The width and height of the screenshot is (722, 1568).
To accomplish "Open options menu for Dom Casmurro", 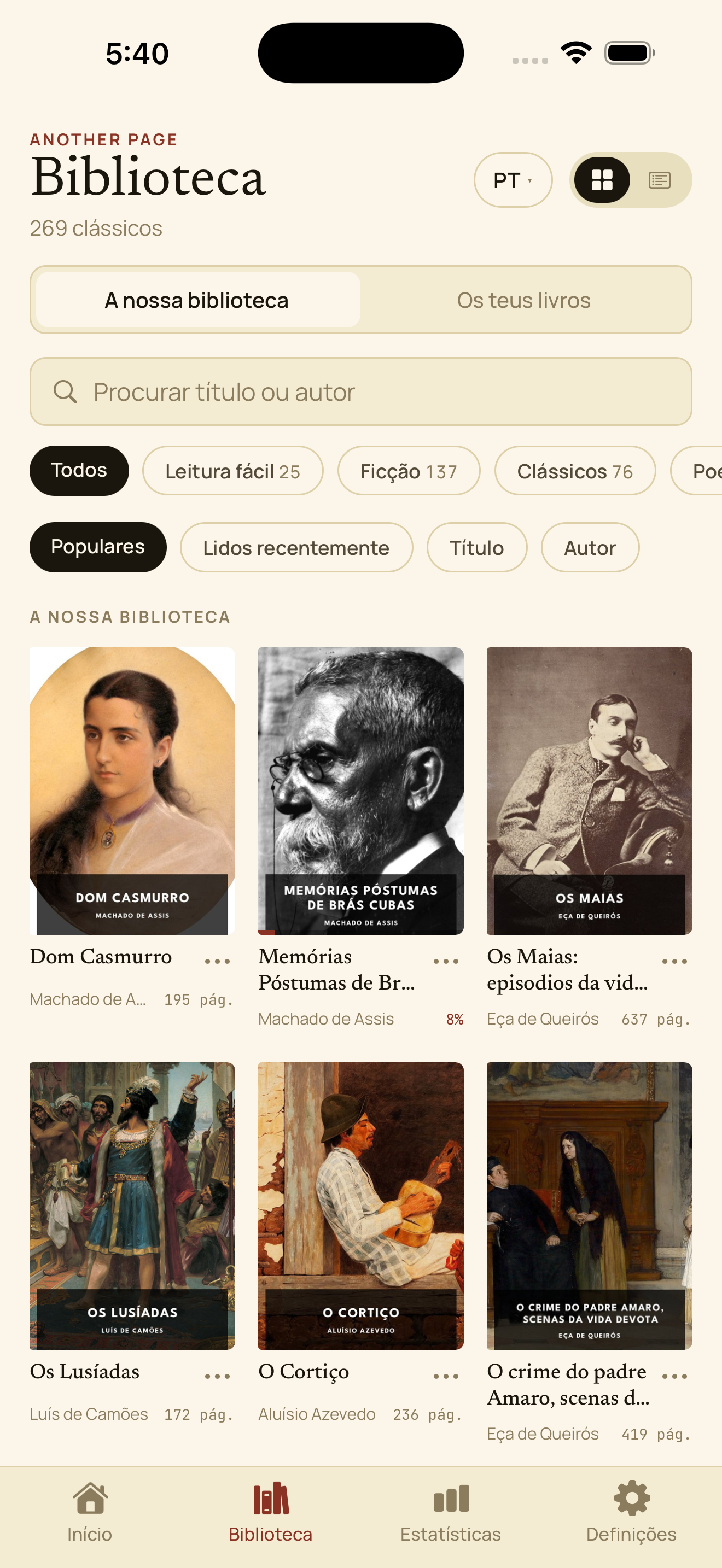I will tap(217, 961).
